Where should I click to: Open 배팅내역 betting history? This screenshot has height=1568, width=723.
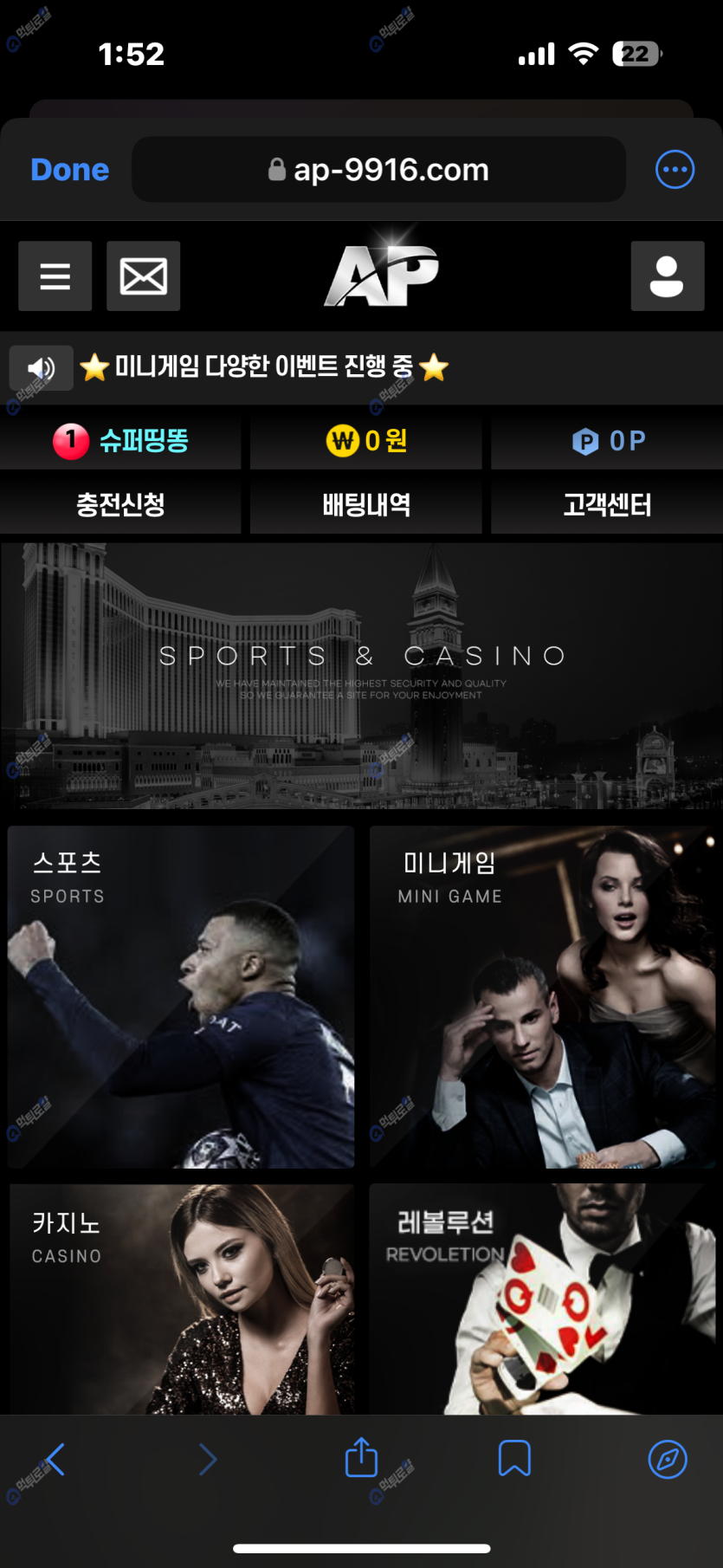tap(366, 504)
